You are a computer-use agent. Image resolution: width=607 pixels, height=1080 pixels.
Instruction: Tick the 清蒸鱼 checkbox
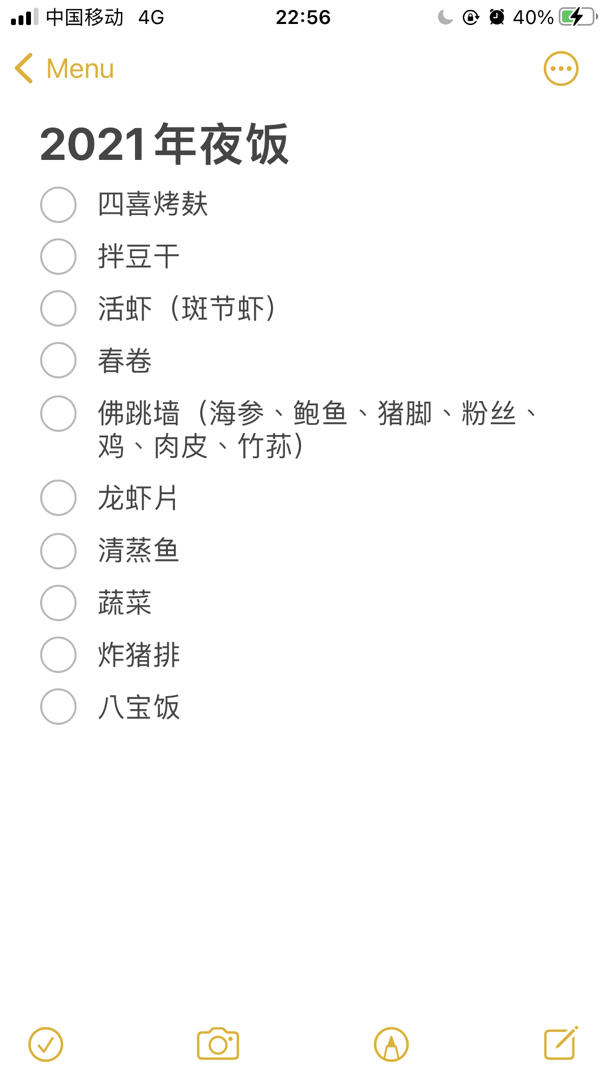(x=58, y=550)
